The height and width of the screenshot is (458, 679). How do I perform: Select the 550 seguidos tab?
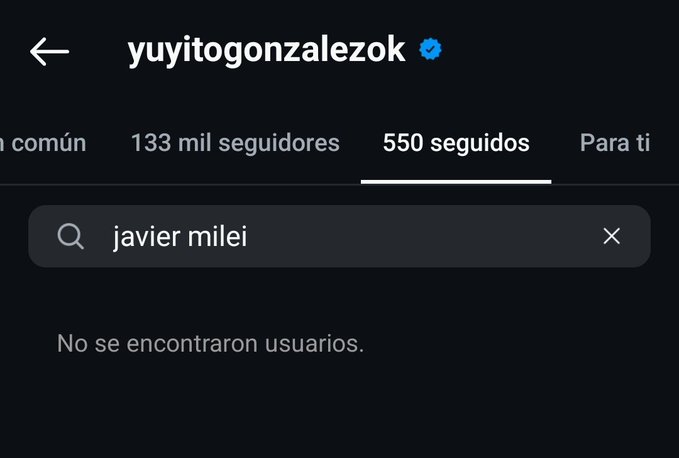456,143
